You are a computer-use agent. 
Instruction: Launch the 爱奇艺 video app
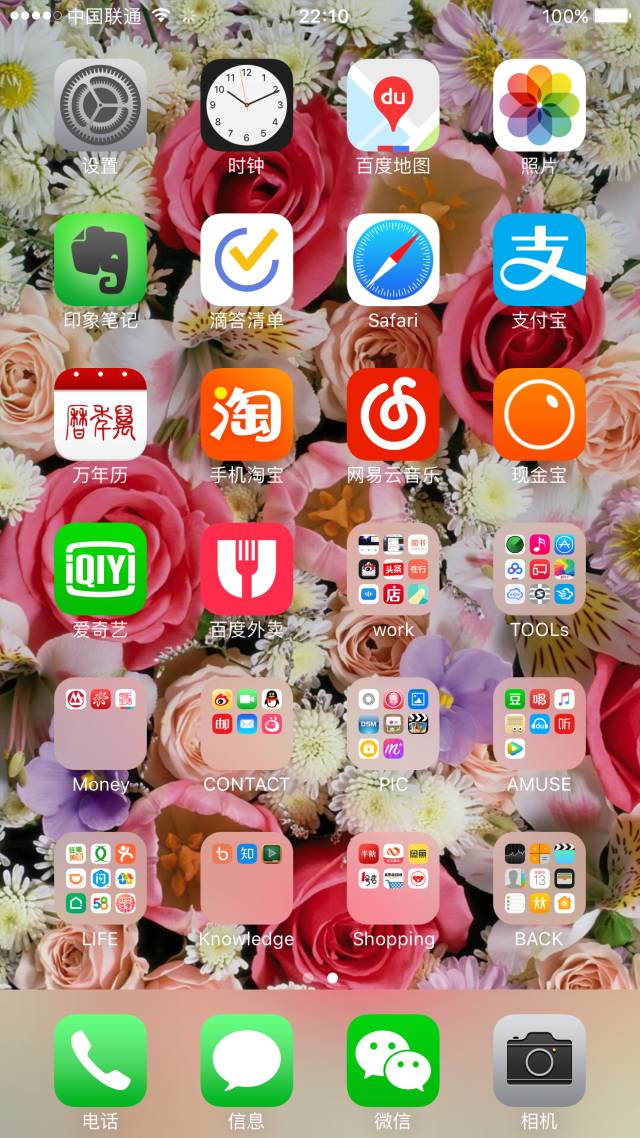(x=100, y=569)
